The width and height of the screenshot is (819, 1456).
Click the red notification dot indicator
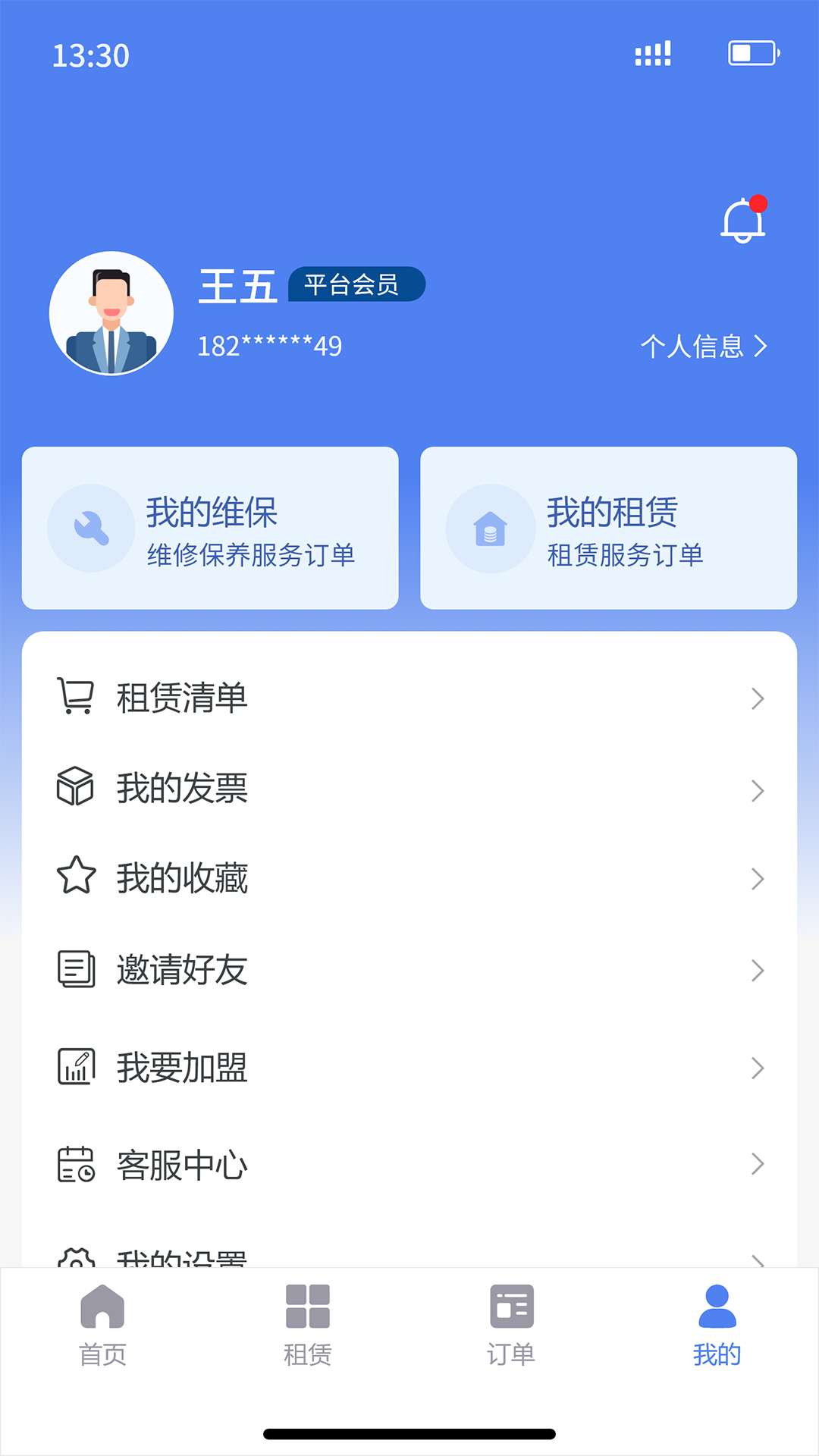tap(760, 202)
